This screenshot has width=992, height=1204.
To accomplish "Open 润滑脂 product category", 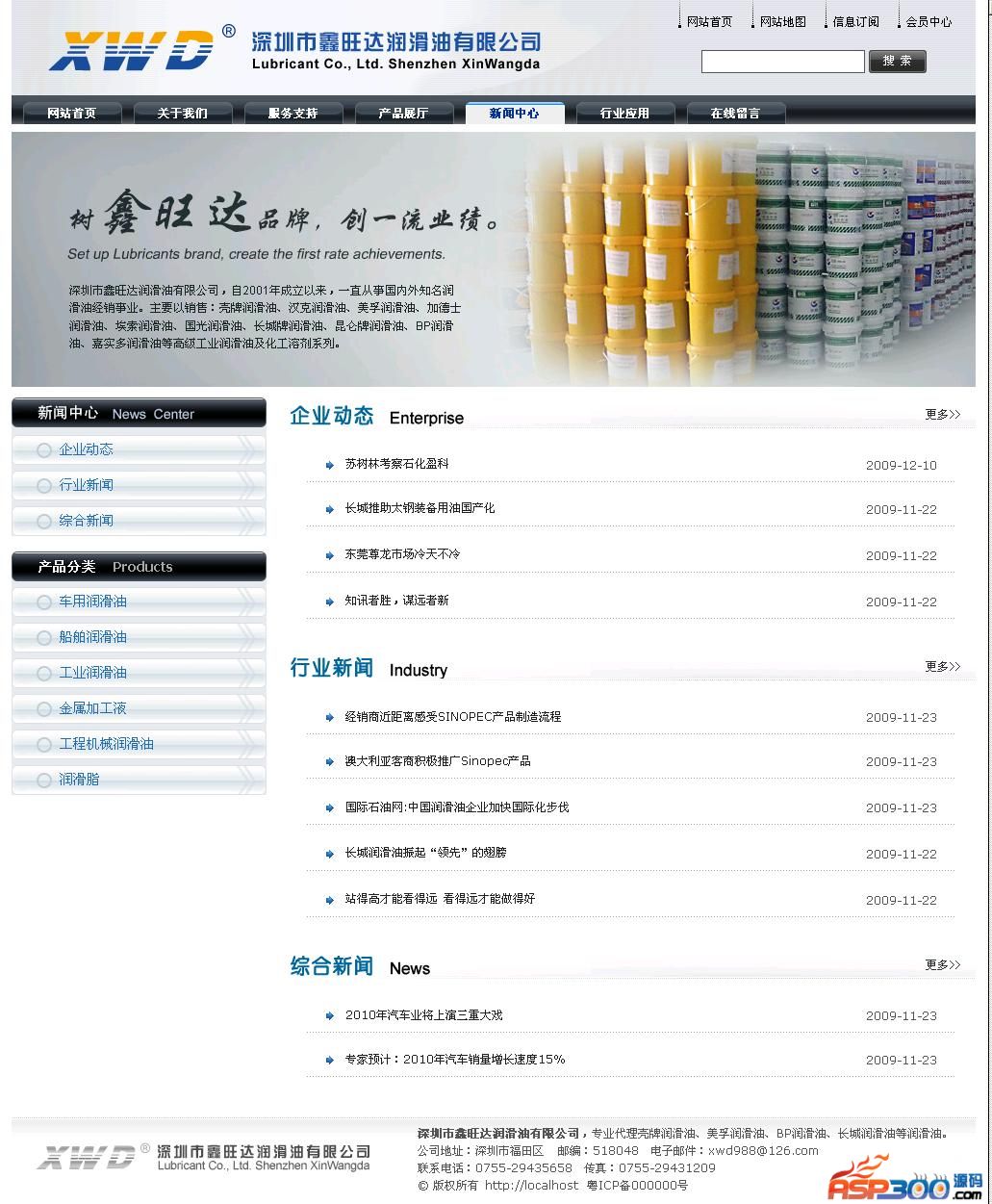I will point(79,780).
